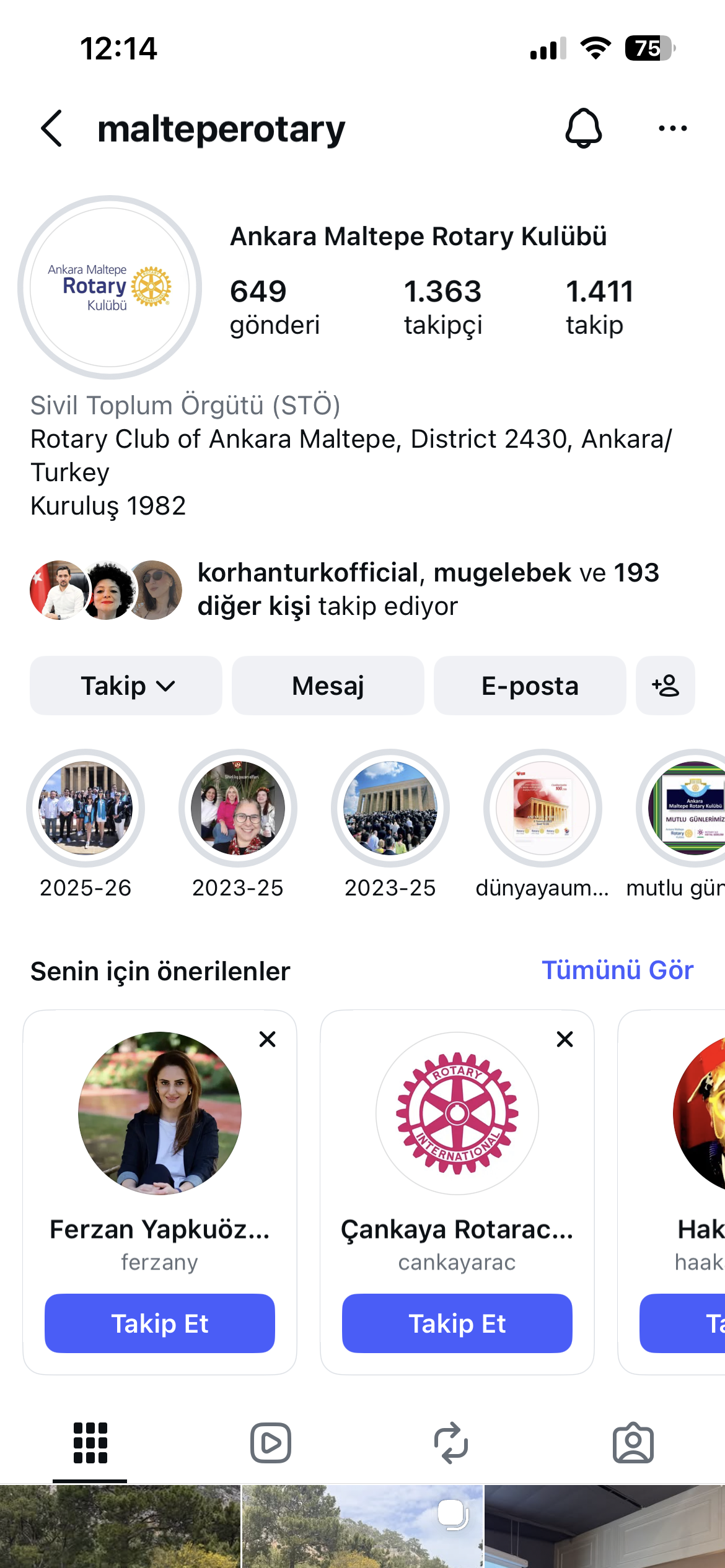Switch to the posts grid tab

90,1443
